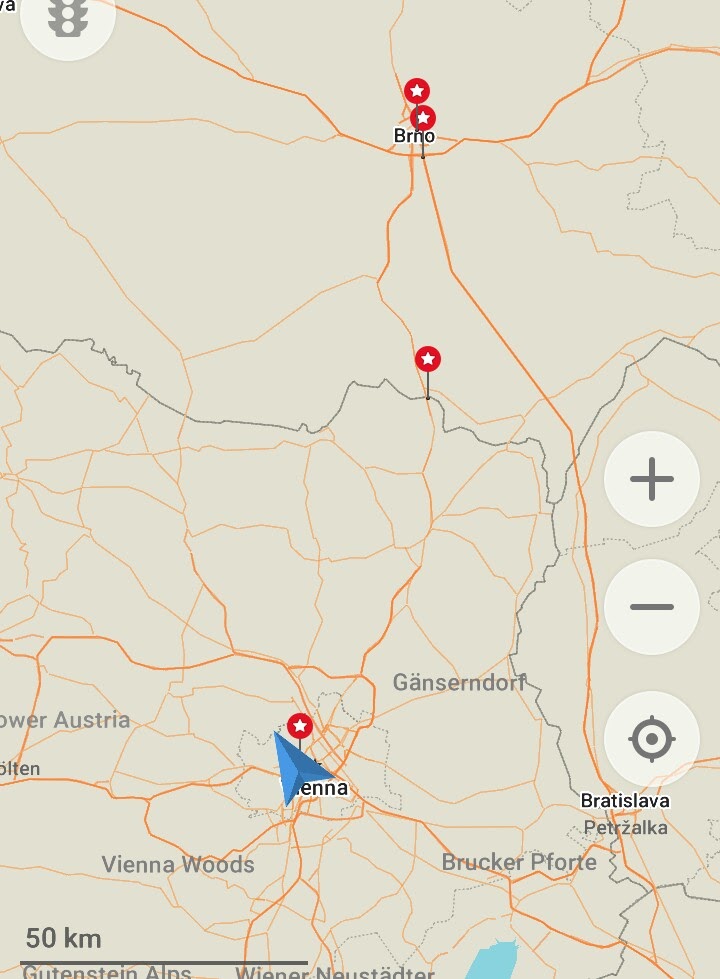This screenshot has width=720, height=979.
Task: Open the bookmark pin in Vienna
Action: pos(300,726)
